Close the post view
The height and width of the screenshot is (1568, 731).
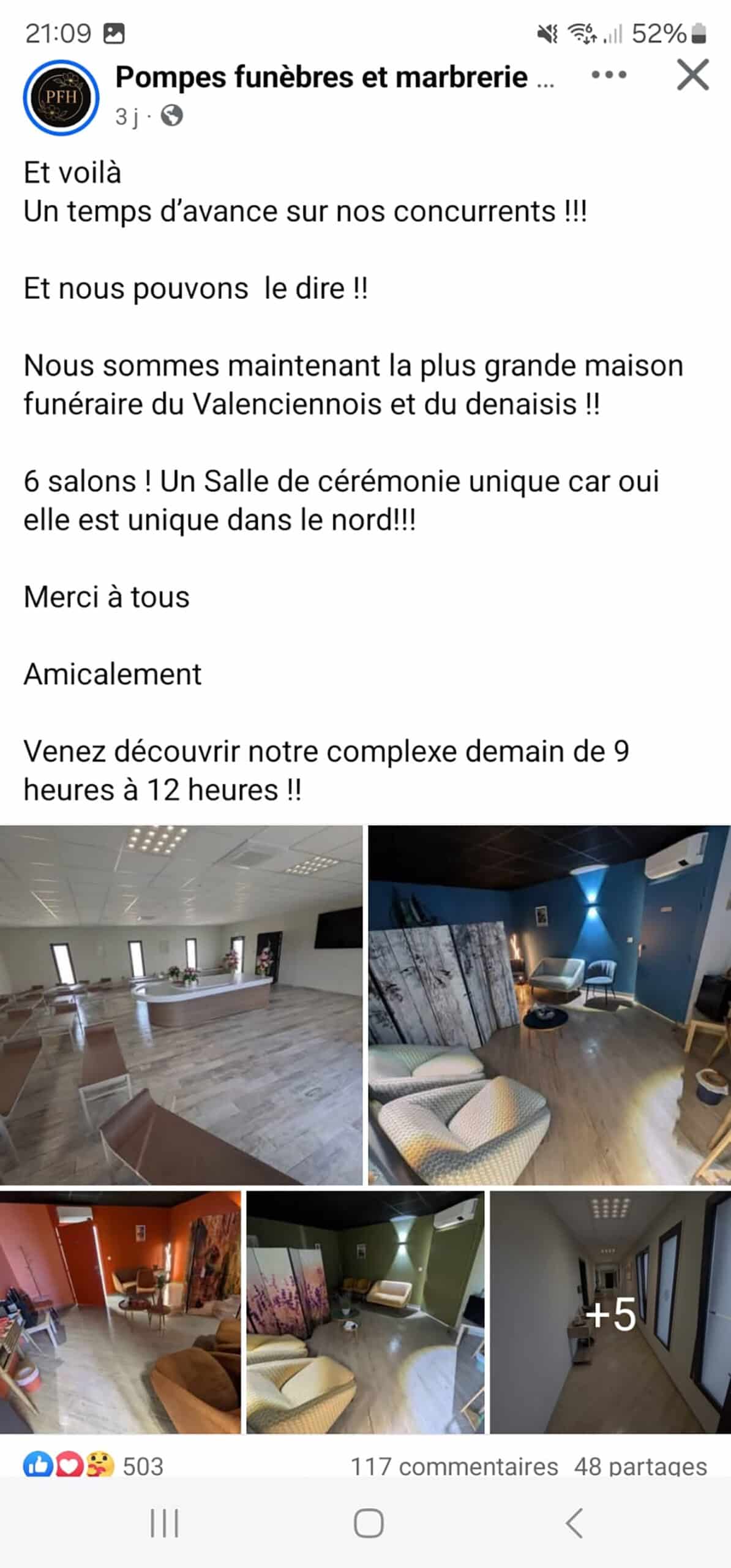(692, 75)
